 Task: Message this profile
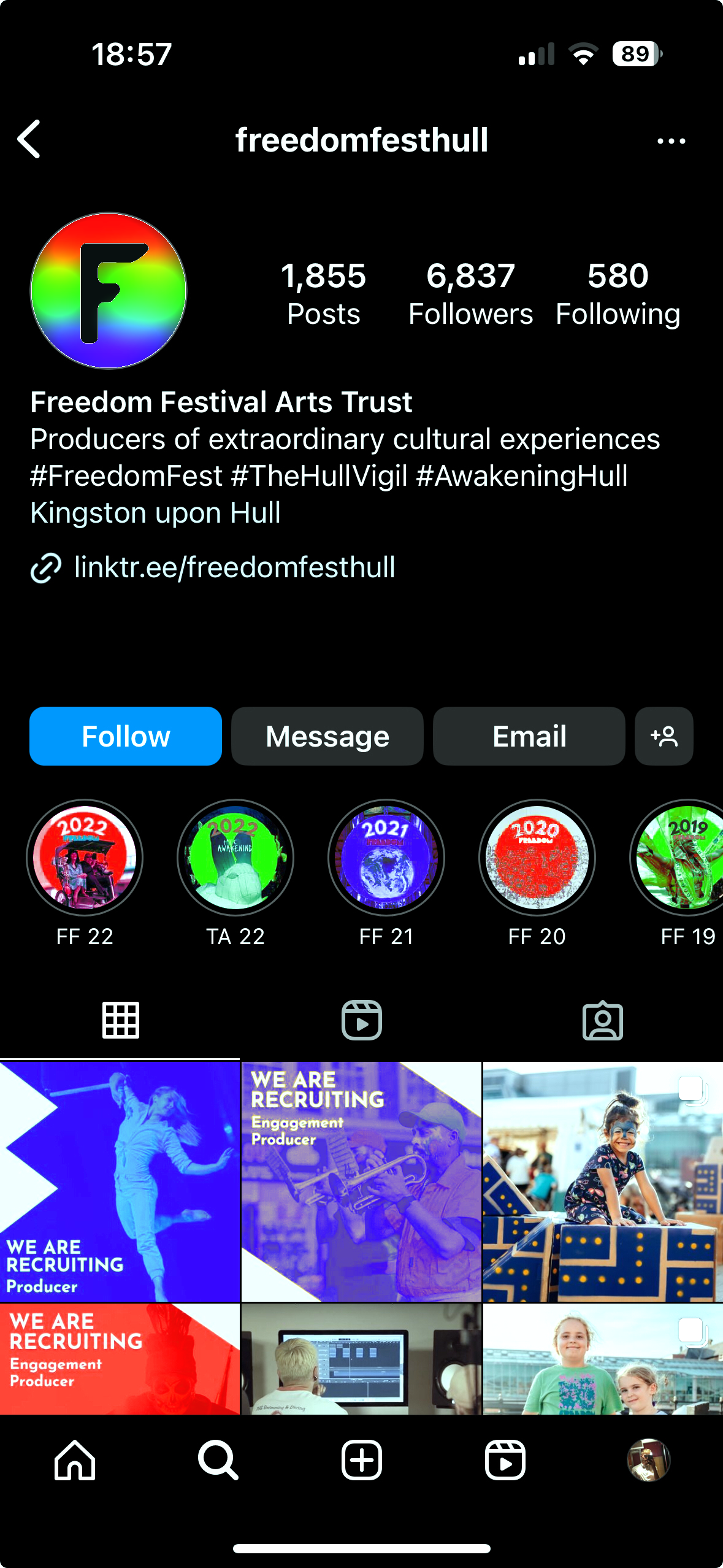click(x=327, y=736)
